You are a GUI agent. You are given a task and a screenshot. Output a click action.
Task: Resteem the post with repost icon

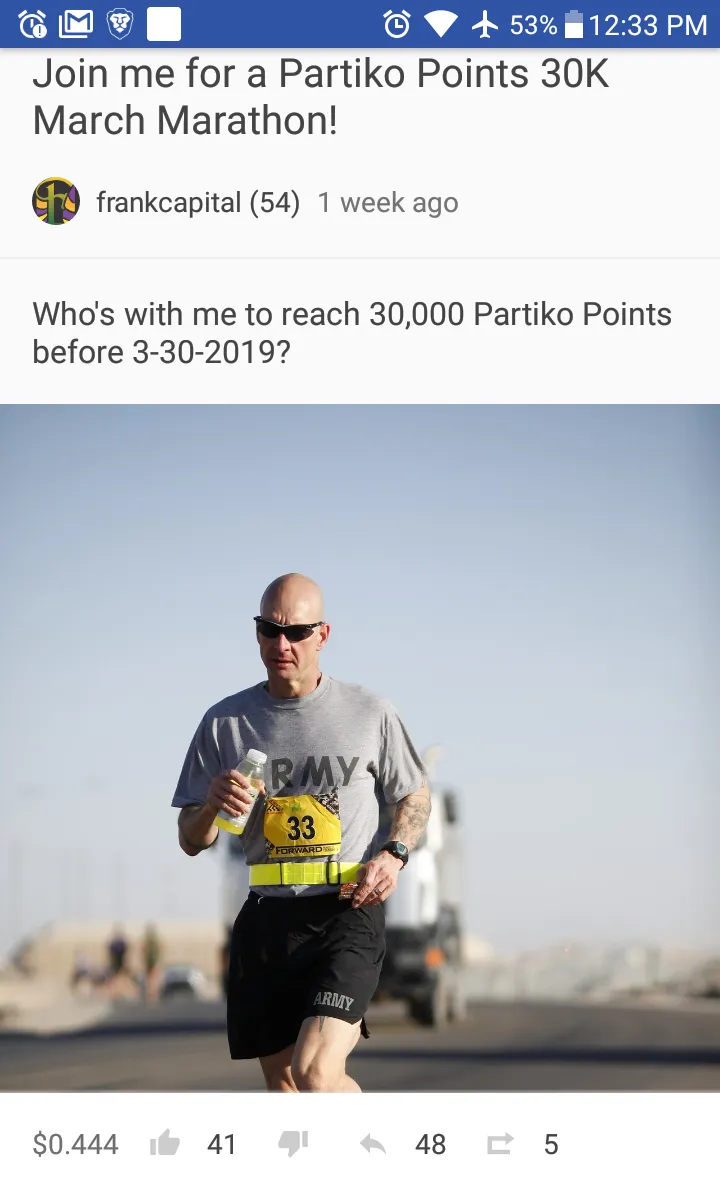point(500,1144)
